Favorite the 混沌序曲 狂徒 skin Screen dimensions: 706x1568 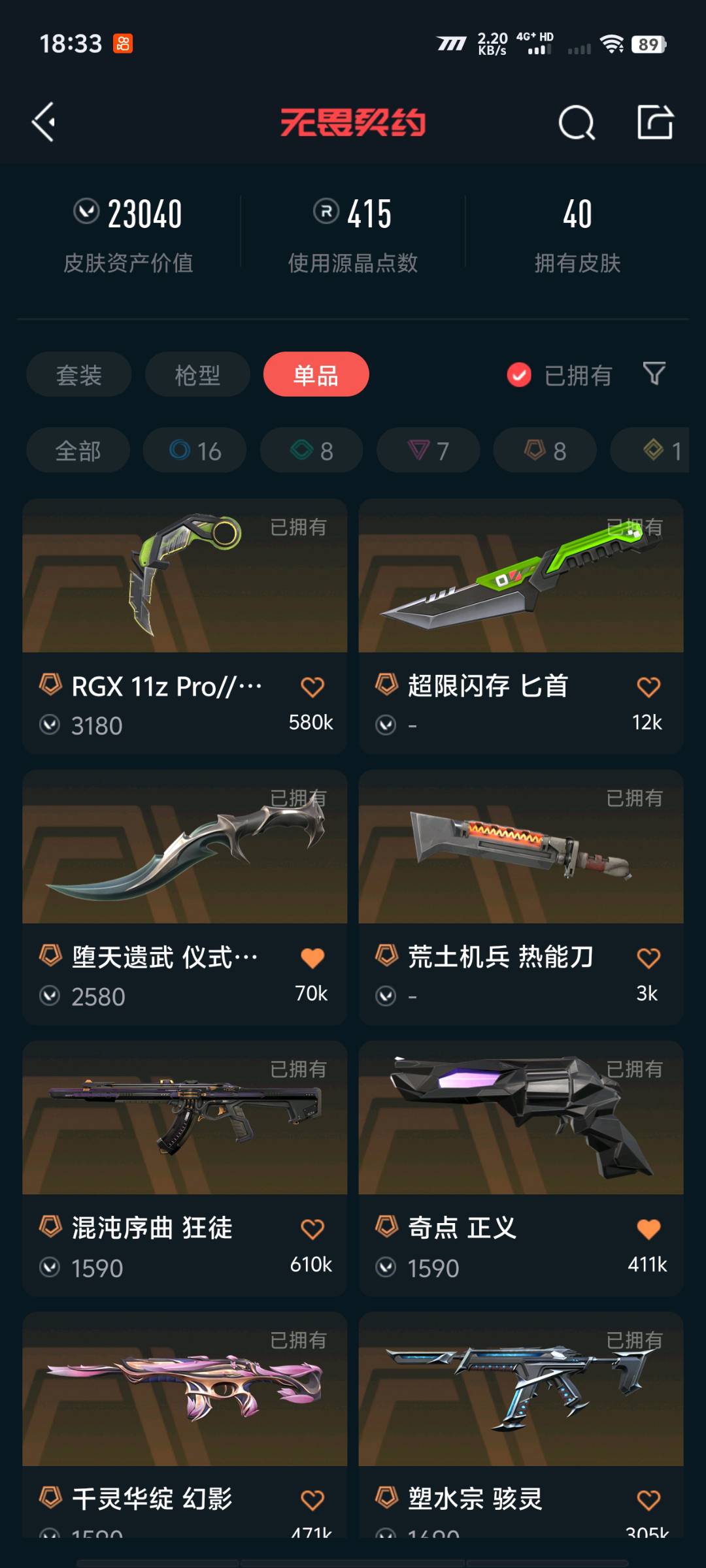pyautogui.click(x=312, y=1229)
